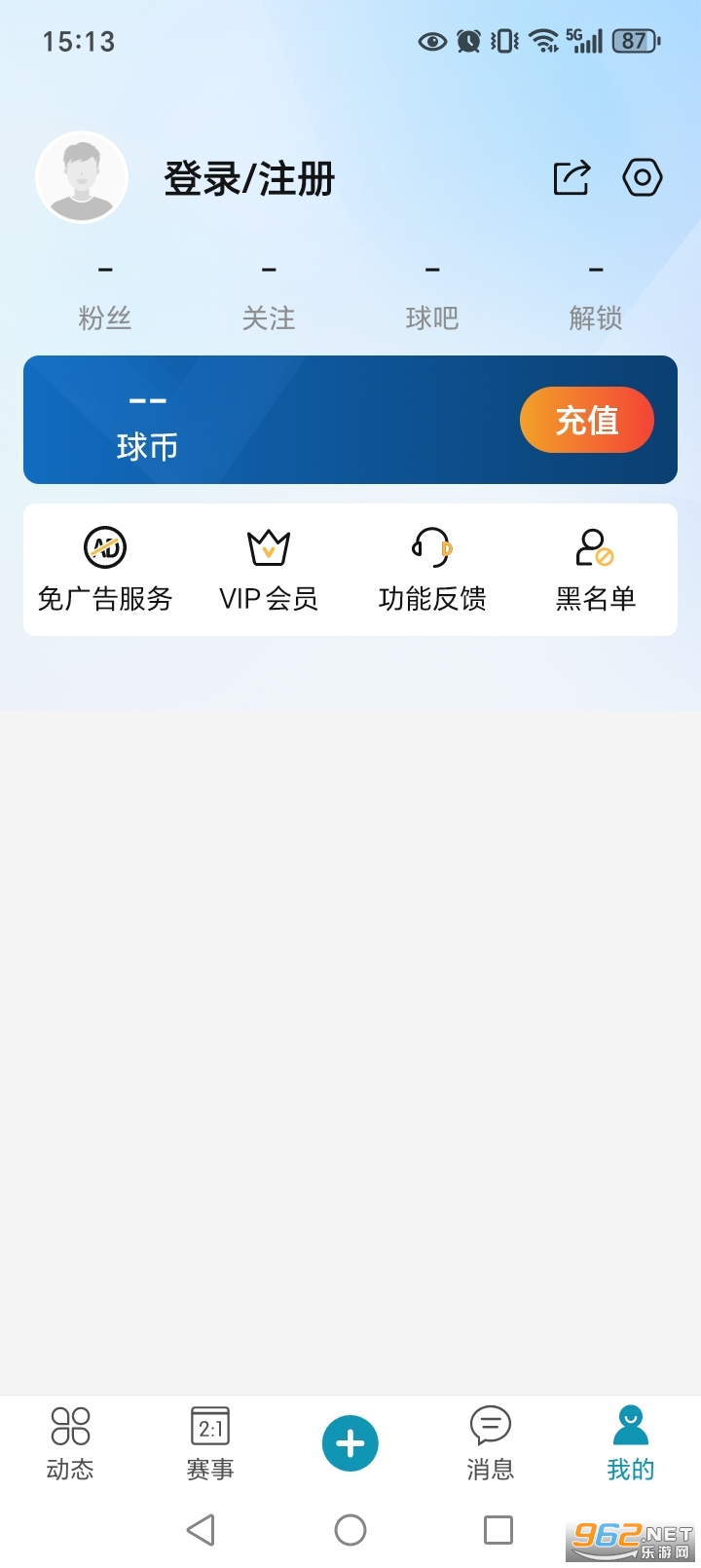701x1568 pixels.
Task: Tap the blue plus button in bottom bar
Action: 350,1443
